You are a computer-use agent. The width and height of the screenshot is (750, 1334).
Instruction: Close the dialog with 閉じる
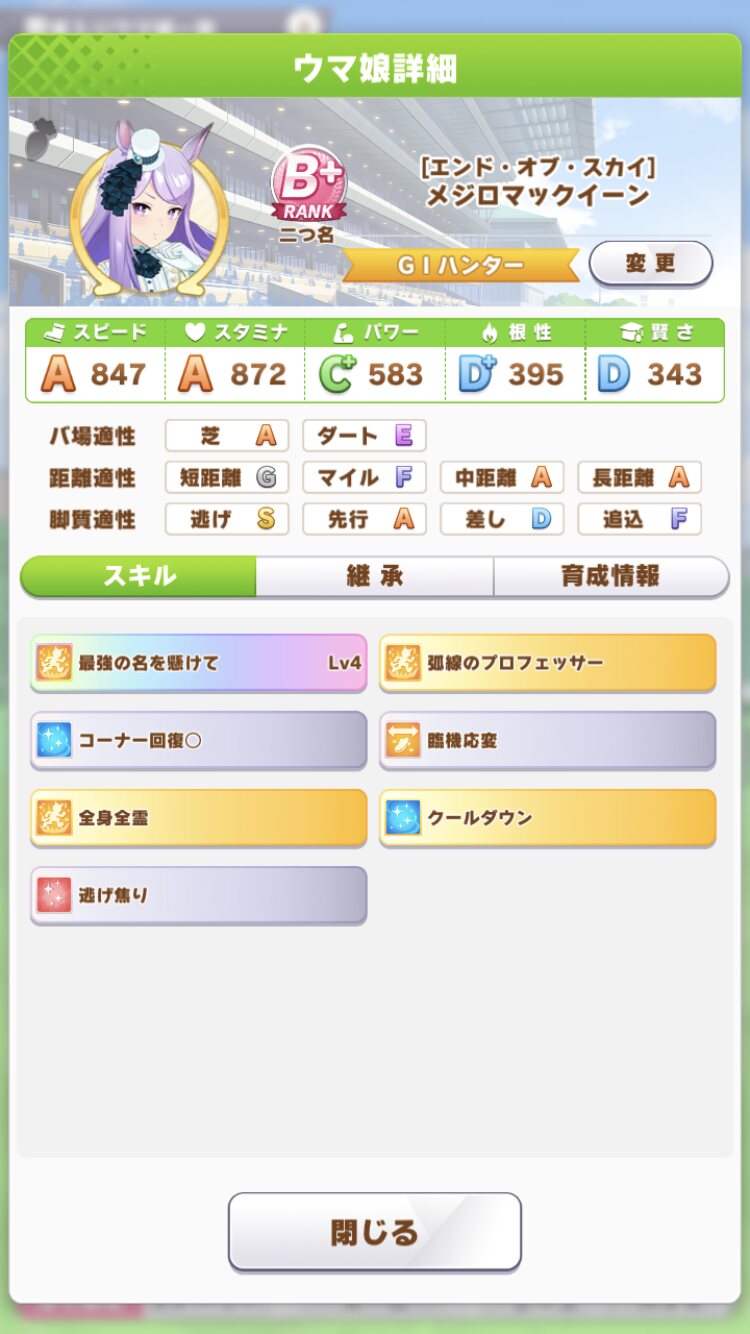point(374,1231)
